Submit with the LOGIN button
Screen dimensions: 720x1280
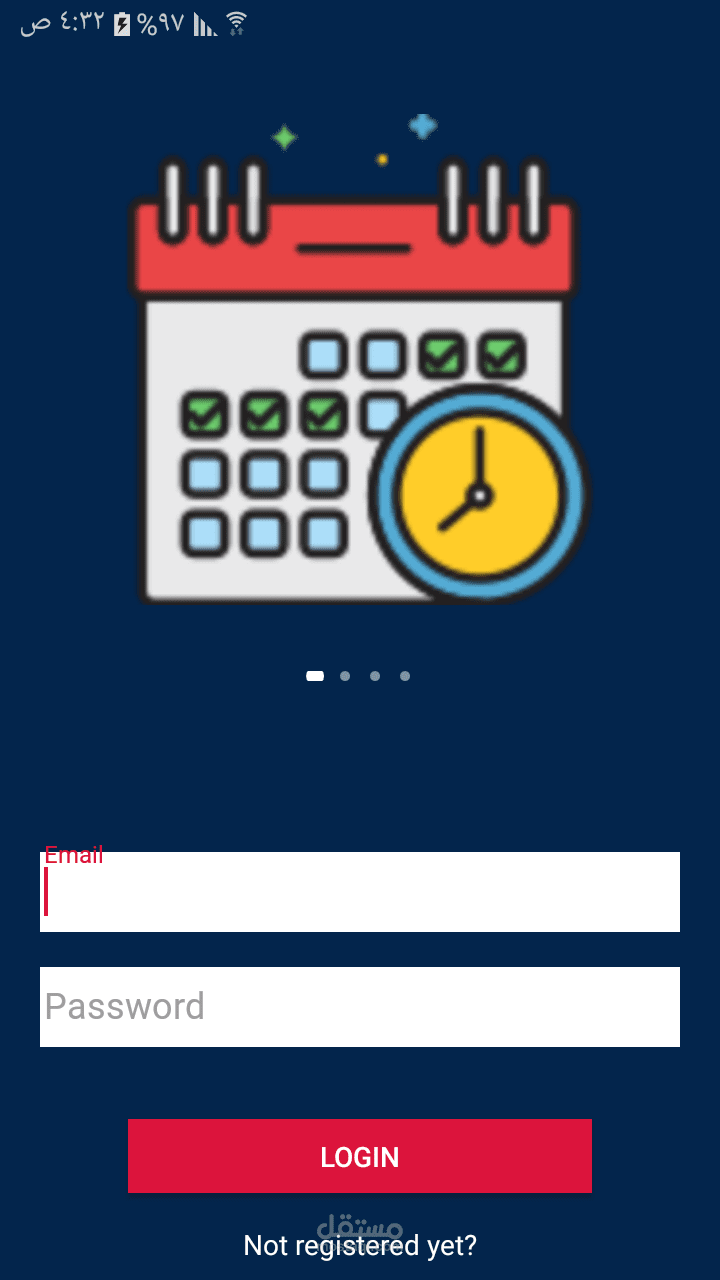360,1156
